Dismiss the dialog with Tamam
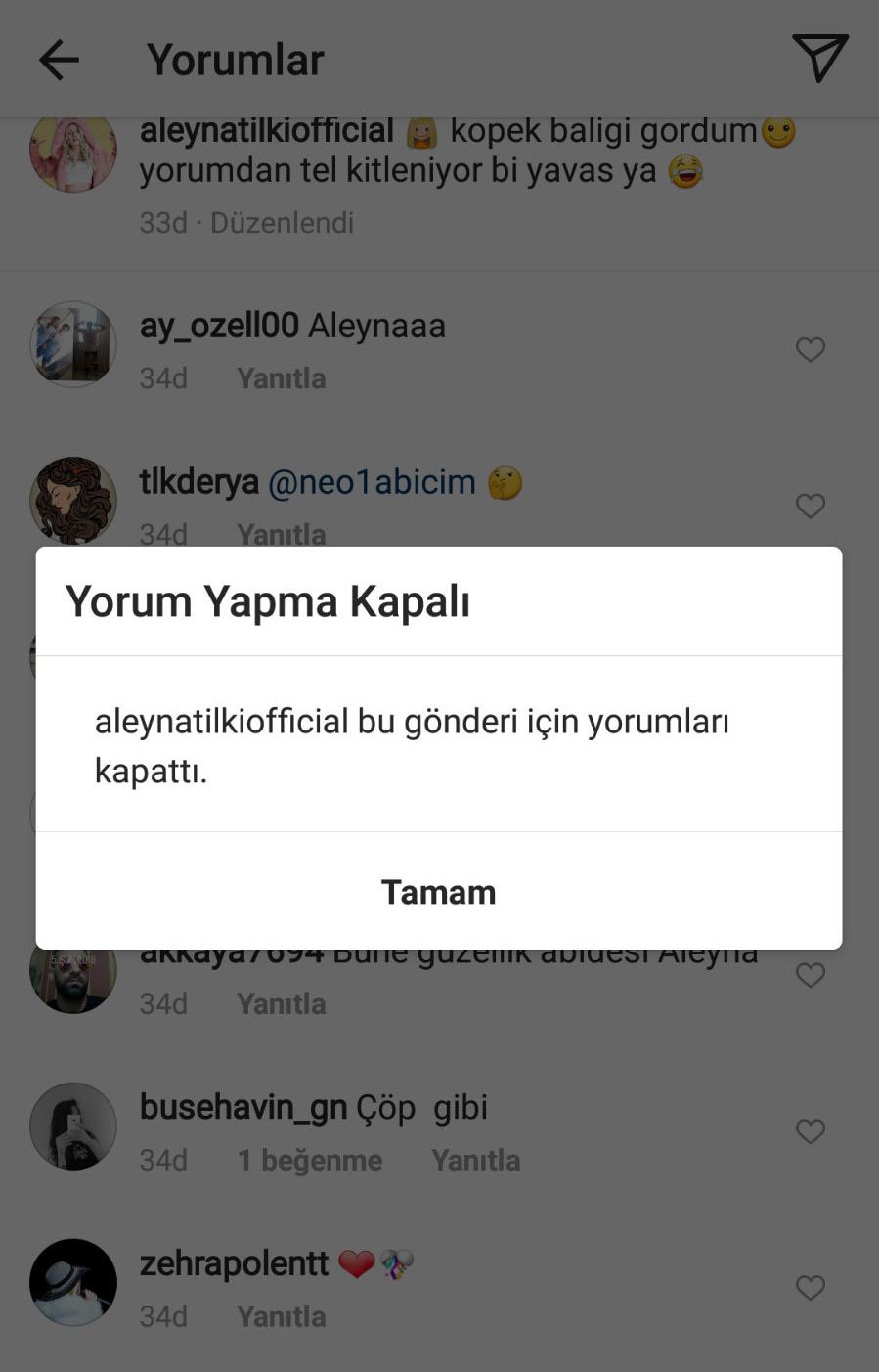The width and height of the screenshot is (879, 1372). 438,892
